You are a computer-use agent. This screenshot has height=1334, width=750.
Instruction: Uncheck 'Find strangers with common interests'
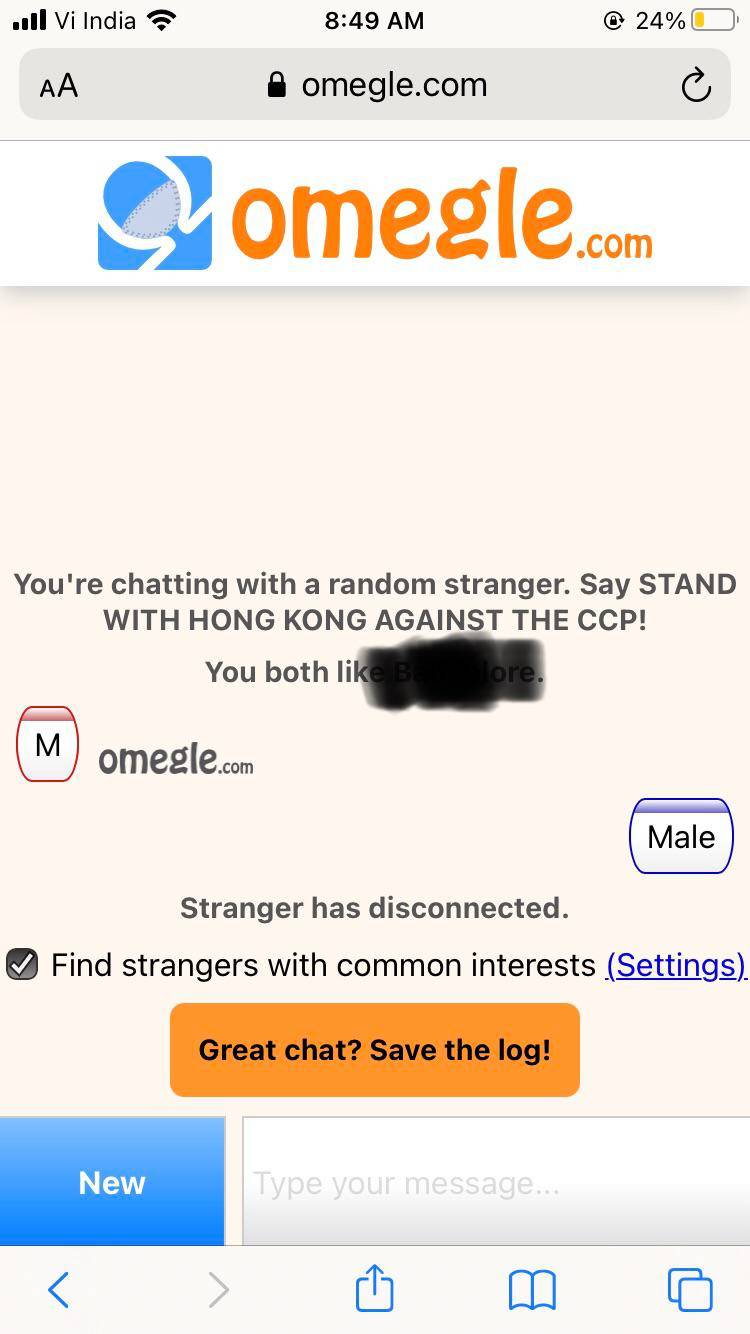(21, 964)
